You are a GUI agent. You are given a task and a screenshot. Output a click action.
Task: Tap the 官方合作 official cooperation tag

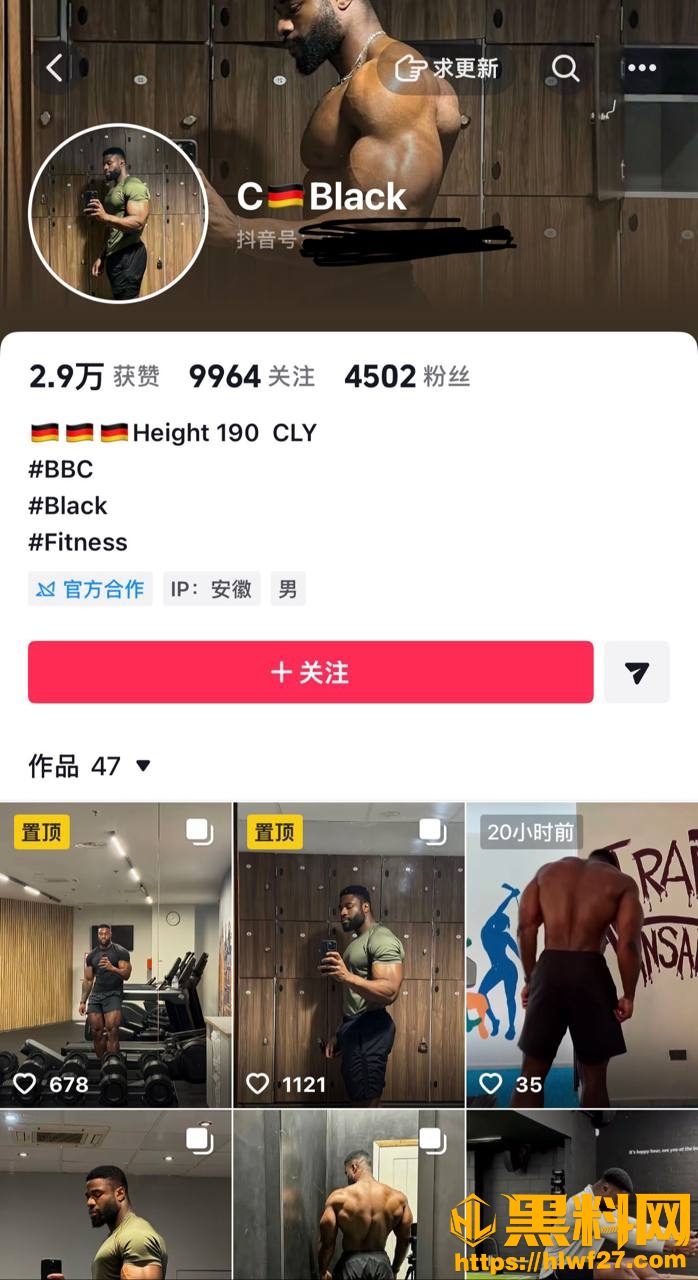click(x=90, y=589)
